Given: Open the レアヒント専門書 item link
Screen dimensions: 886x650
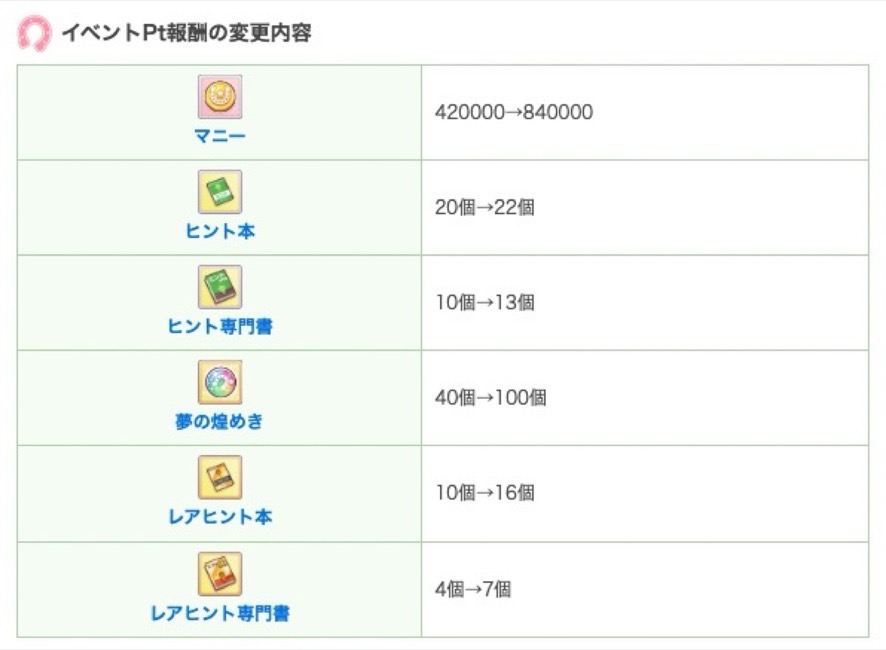Looking at the screenshot, I should coord(220,613).
